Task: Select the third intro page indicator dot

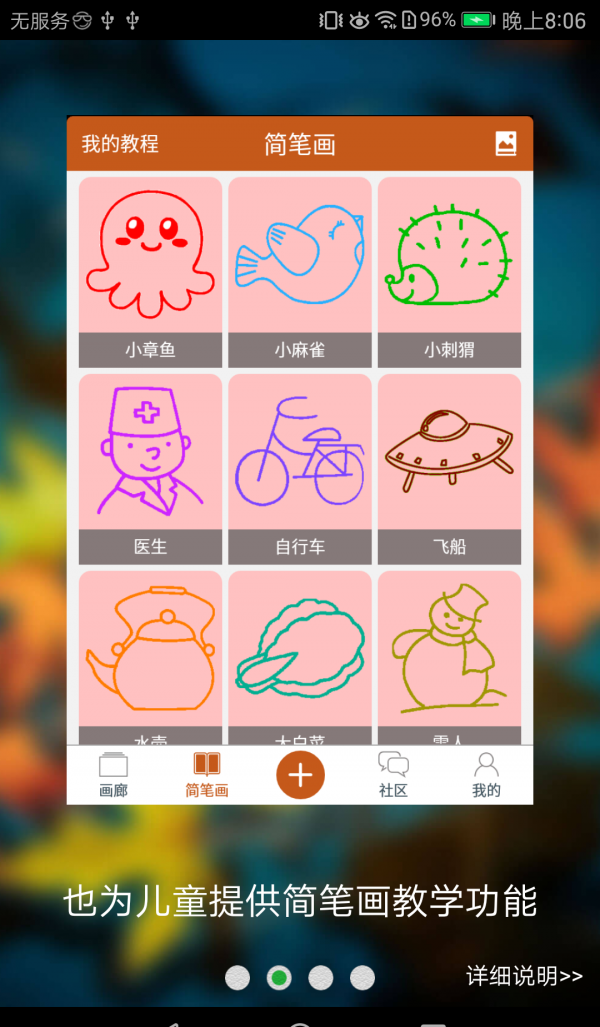Action: 321,977
